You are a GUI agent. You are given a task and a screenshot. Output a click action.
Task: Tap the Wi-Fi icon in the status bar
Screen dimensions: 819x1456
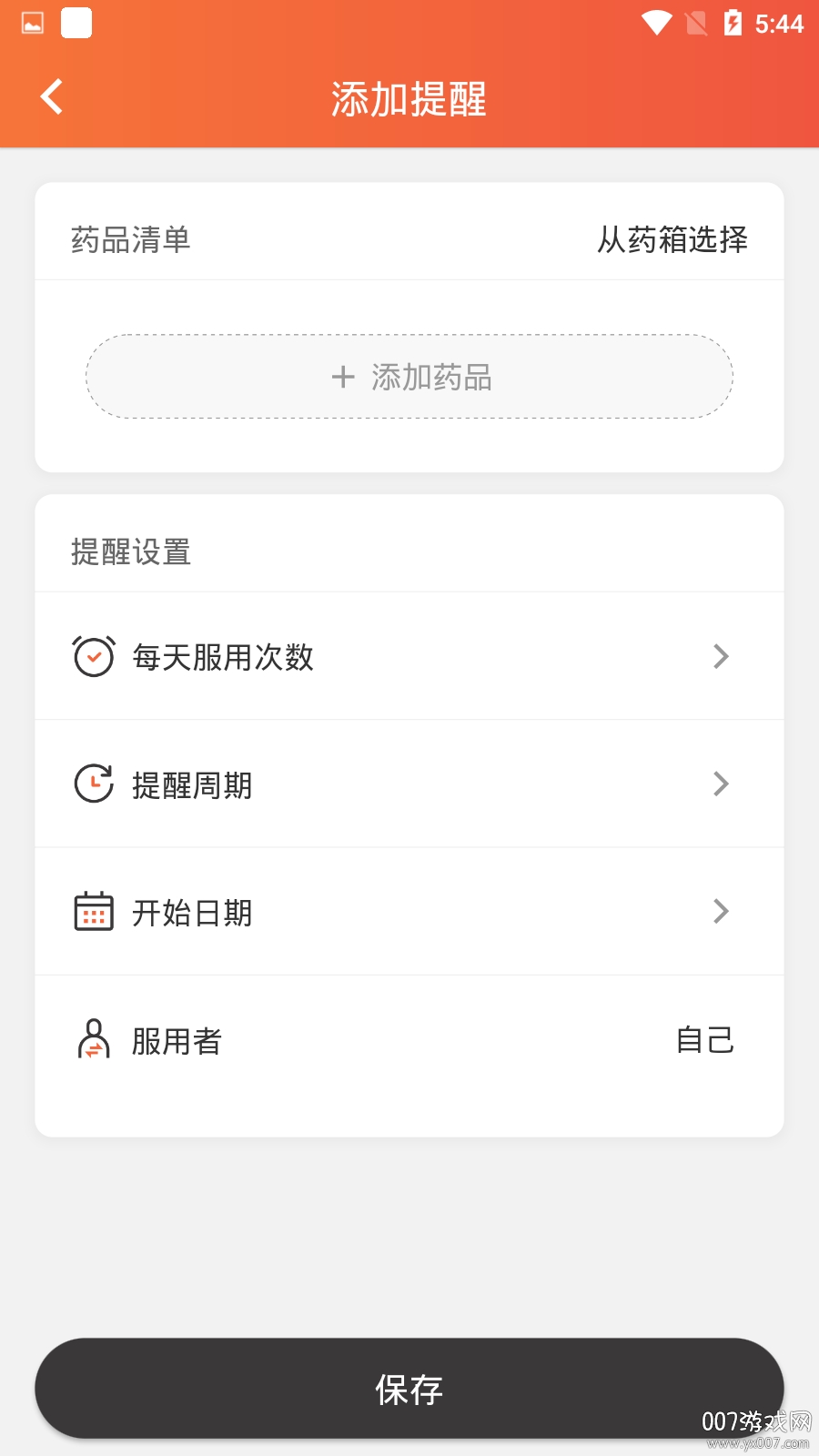(x=657, y=25)
